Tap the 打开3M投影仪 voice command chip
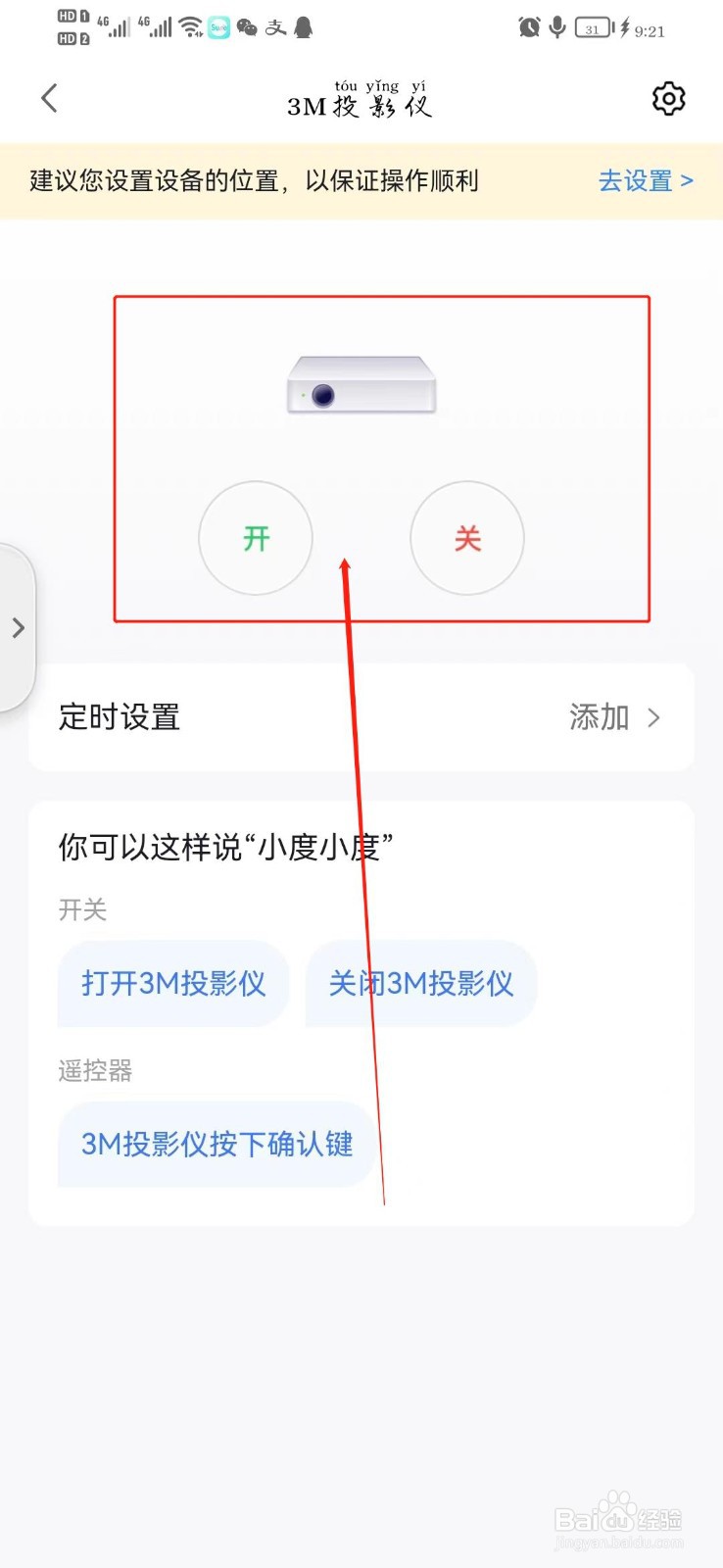Viewport: 723px width, 1568px height. click(172, 984)
